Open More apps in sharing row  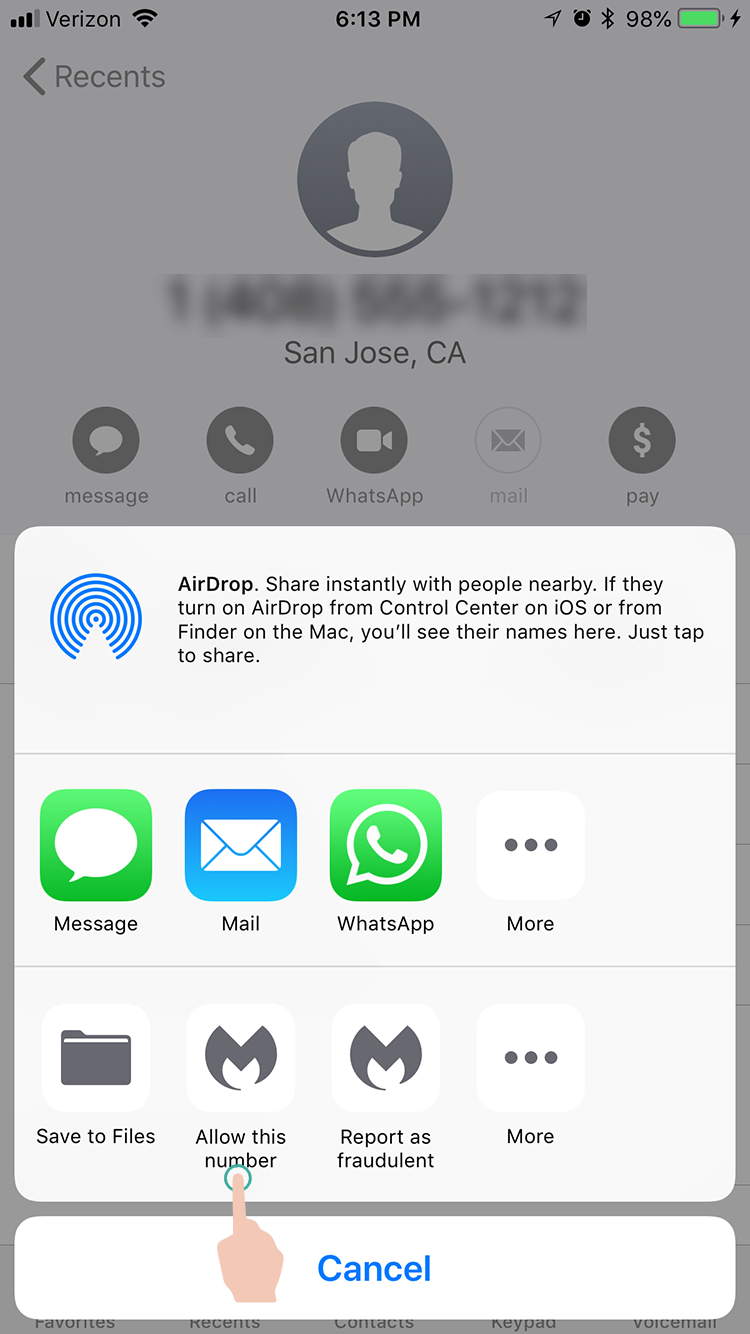click(530, 846)
